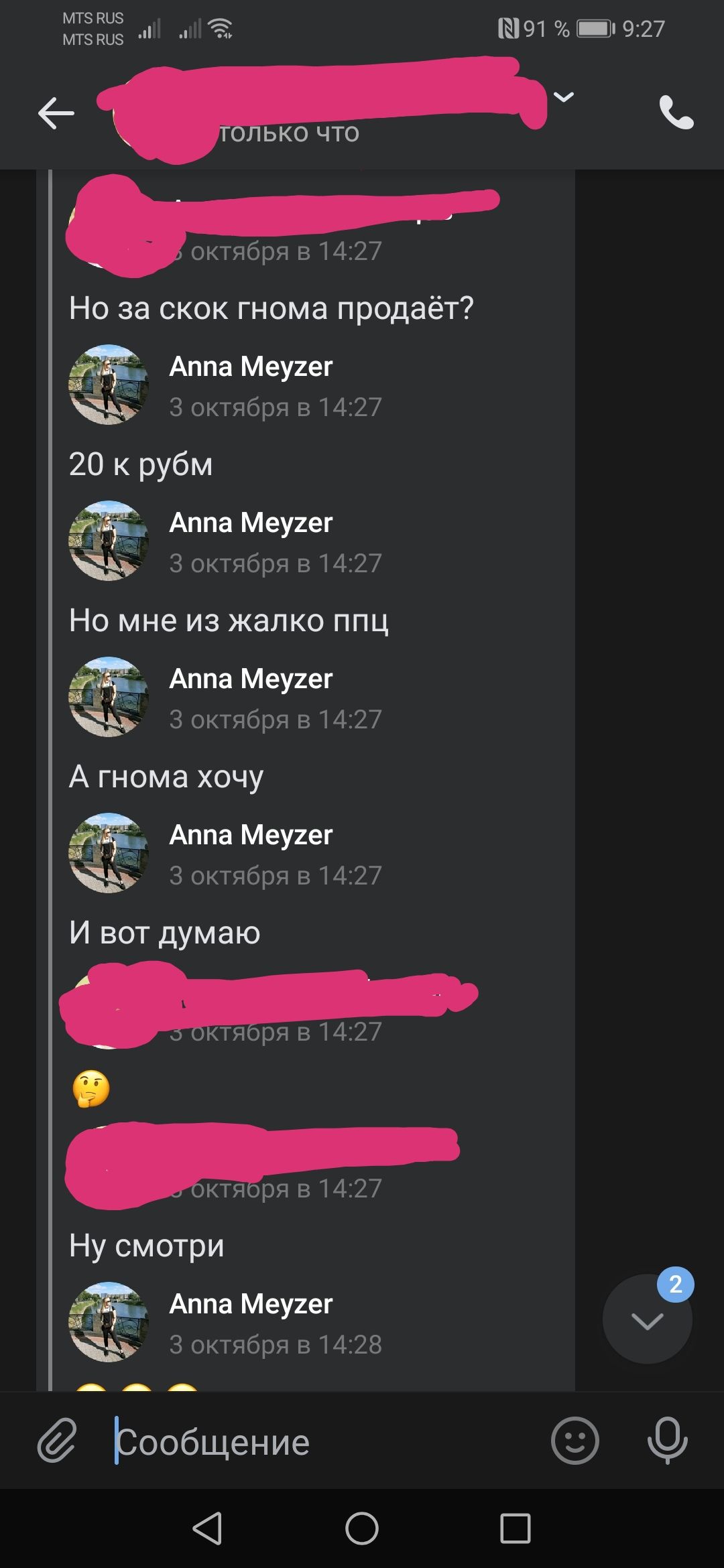
Task: Record a voice message with the microphone
Action: 667,1440
